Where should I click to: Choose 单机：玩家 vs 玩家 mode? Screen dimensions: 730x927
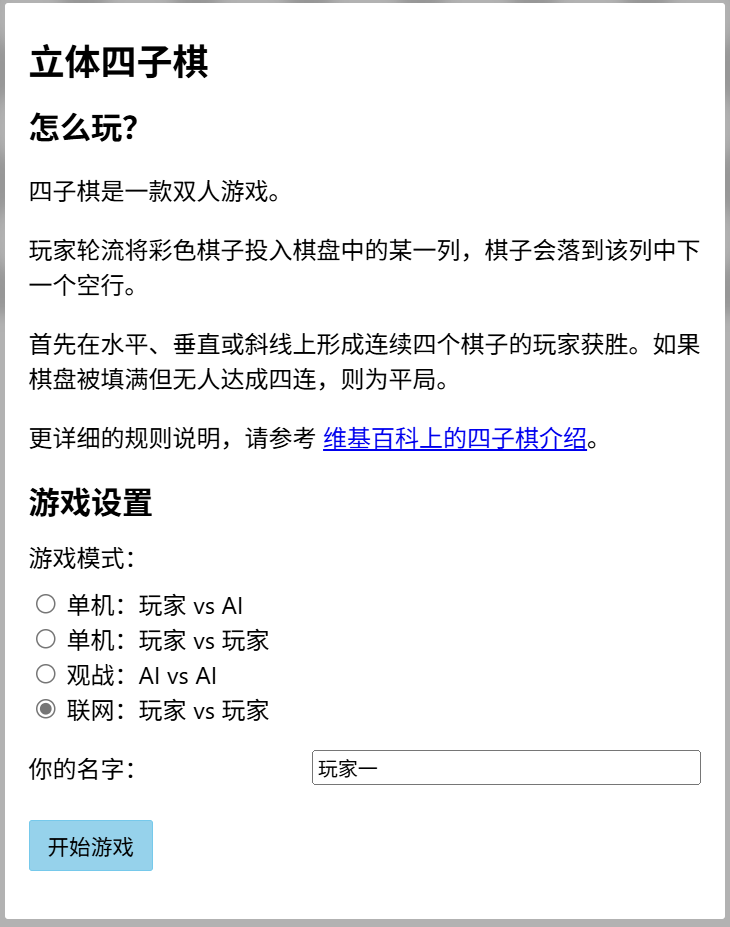click(45, 639)
